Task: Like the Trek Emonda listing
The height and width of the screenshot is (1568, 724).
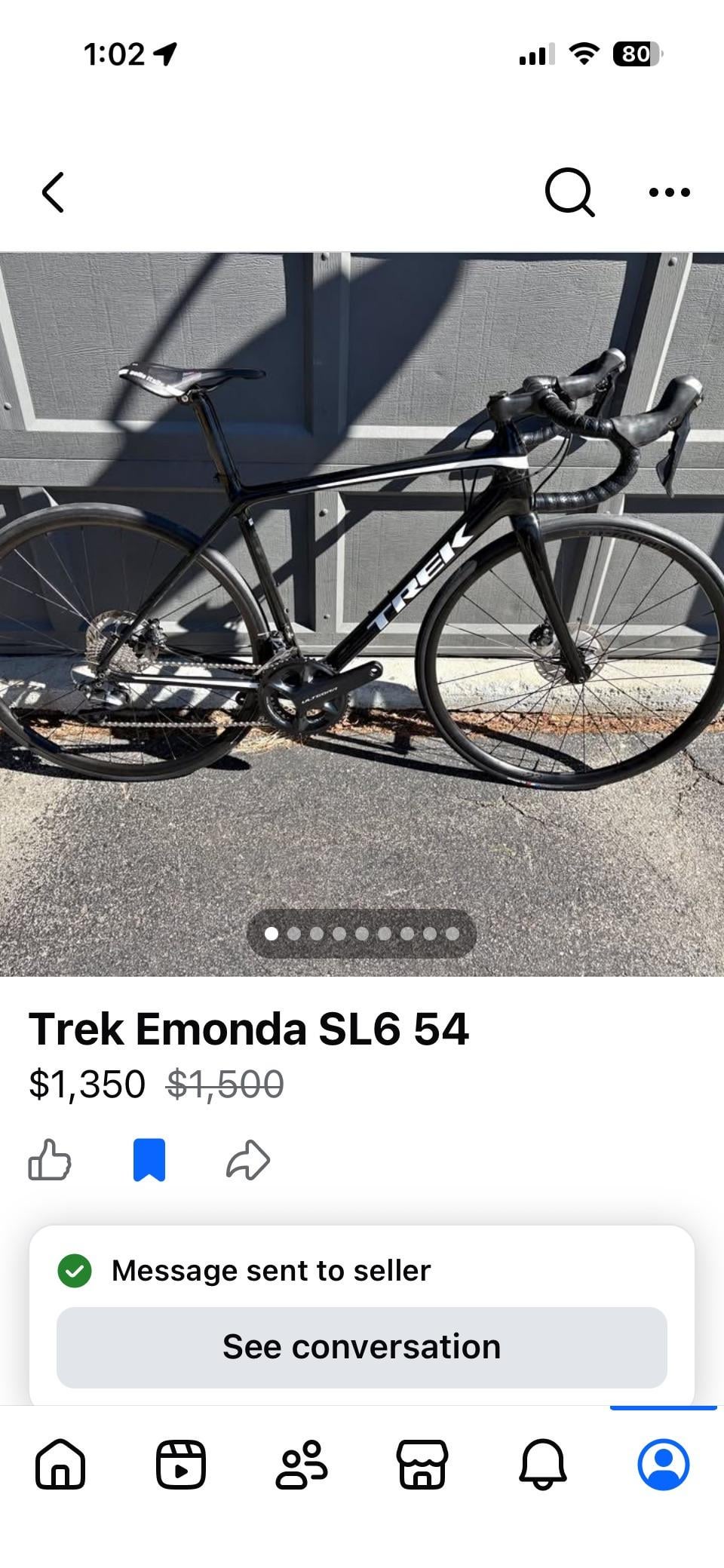Action: coord(50,1159)
